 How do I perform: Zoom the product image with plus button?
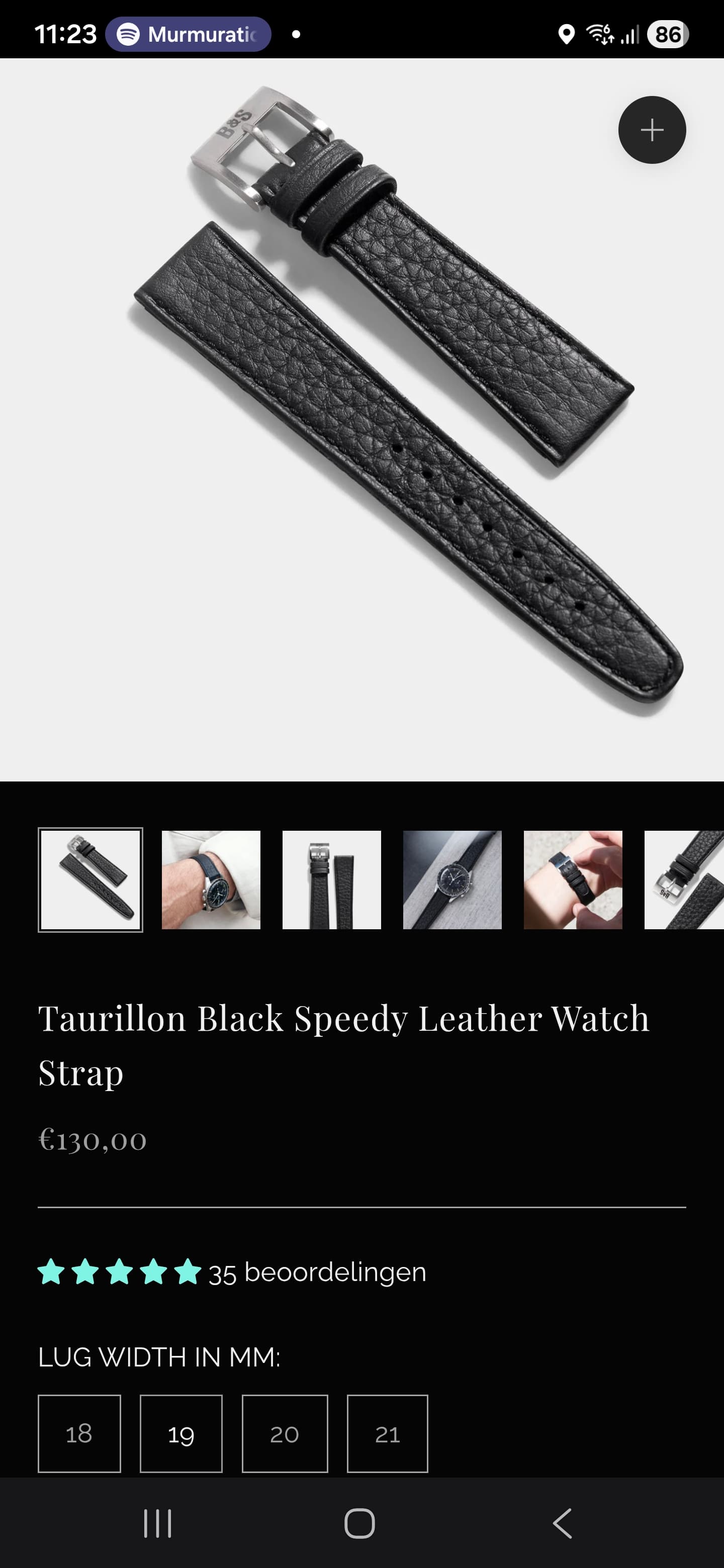coord(652,130)
